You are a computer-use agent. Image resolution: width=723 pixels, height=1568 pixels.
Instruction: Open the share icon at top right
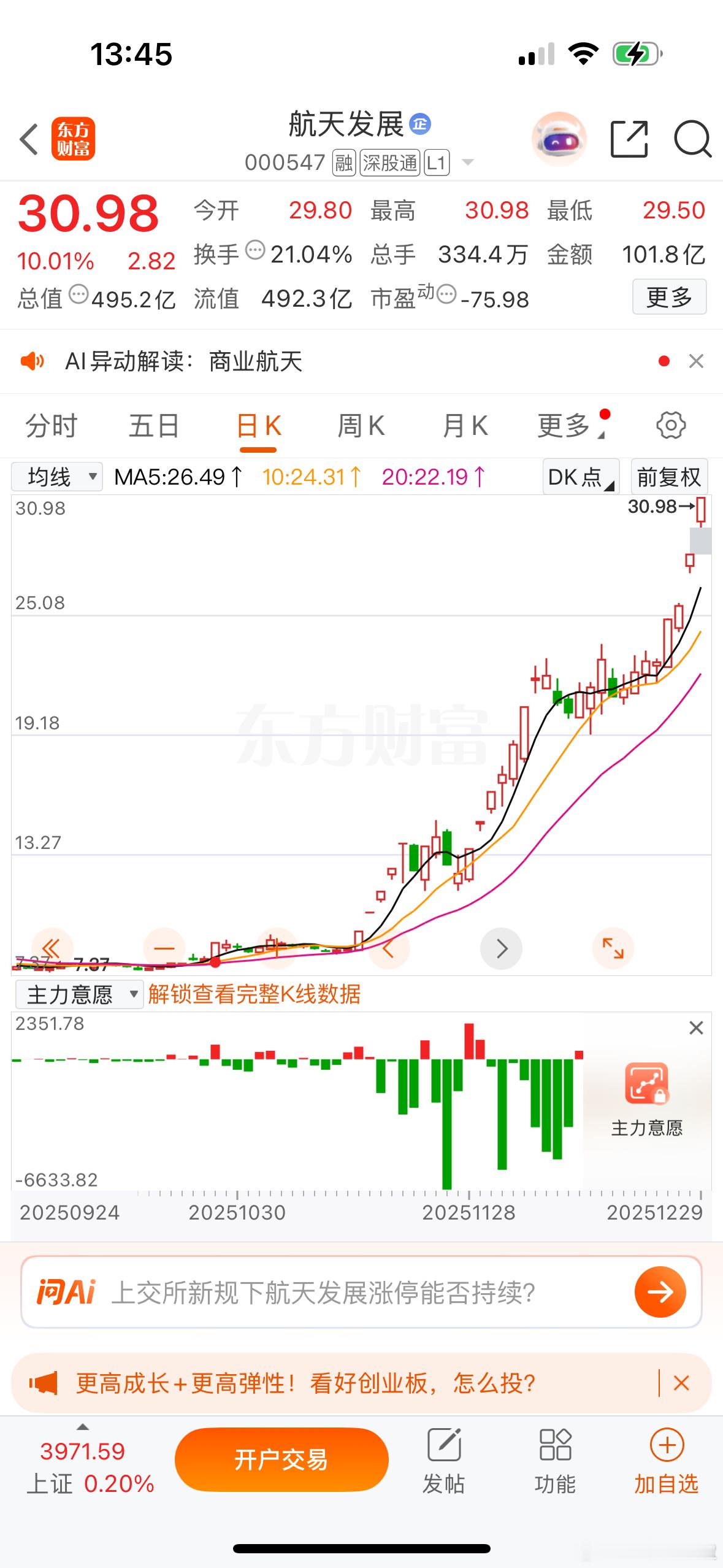629,140
